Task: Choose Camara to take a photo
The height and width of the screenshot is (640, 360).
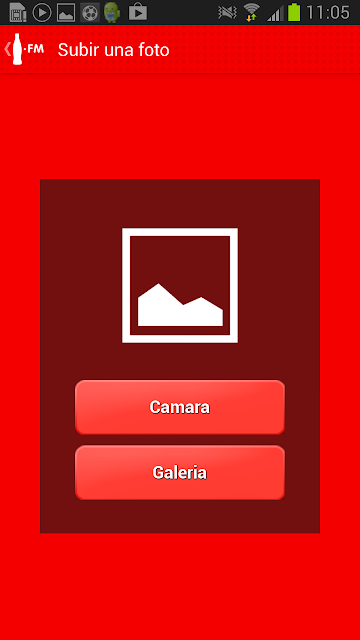Action: (180, 407)
